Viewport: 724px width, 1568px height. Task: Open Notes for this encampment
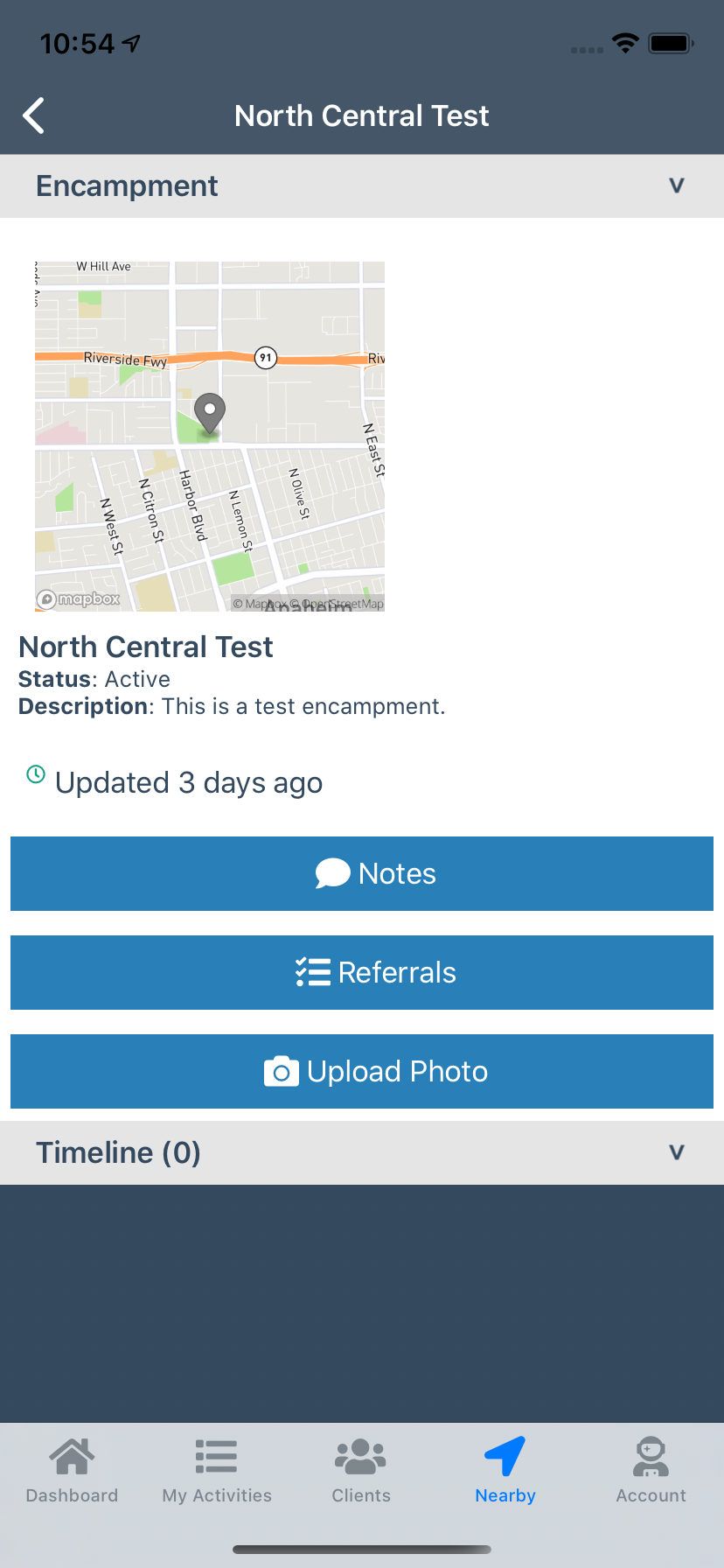(362, 873)
